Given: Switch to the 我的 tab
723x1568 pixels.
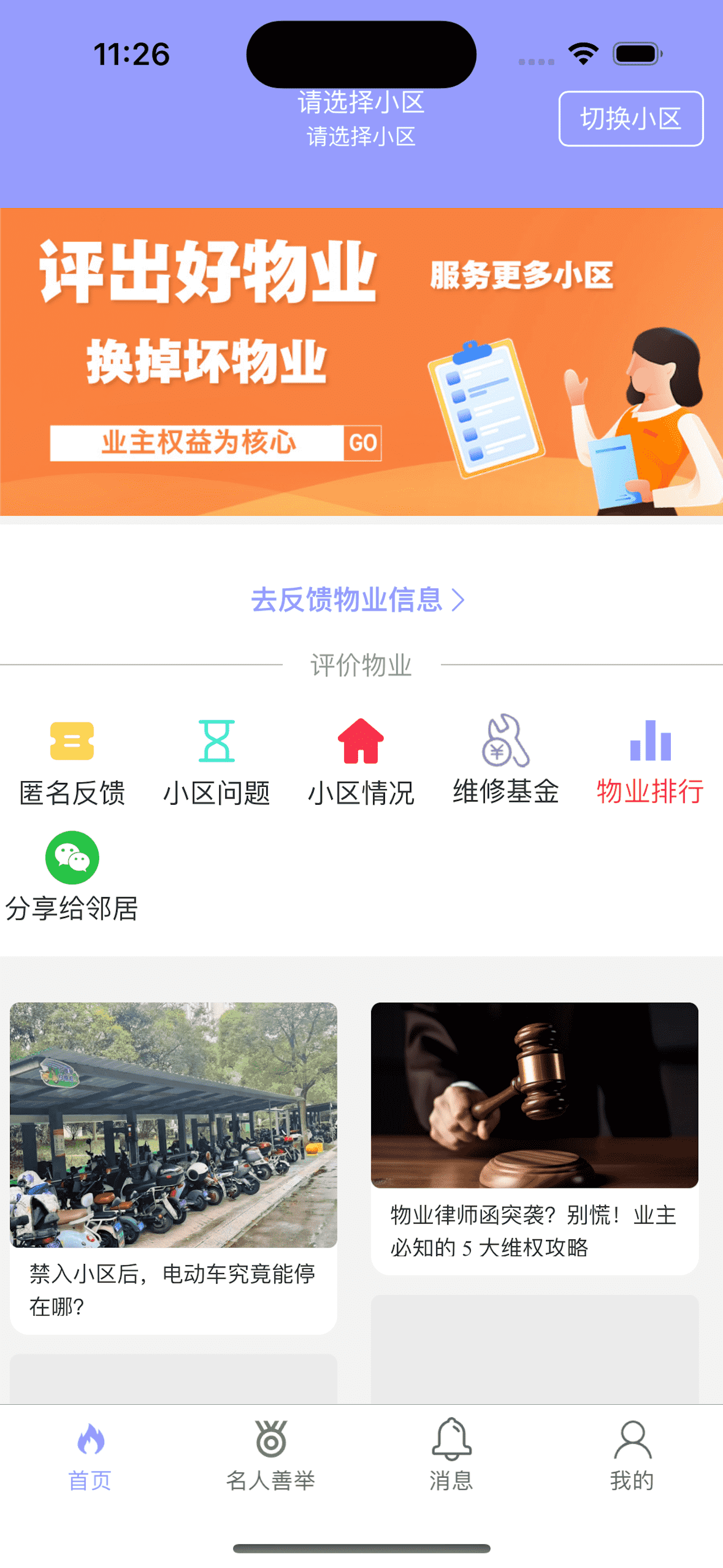Looking at the screenshot, I should (632, 1455).
